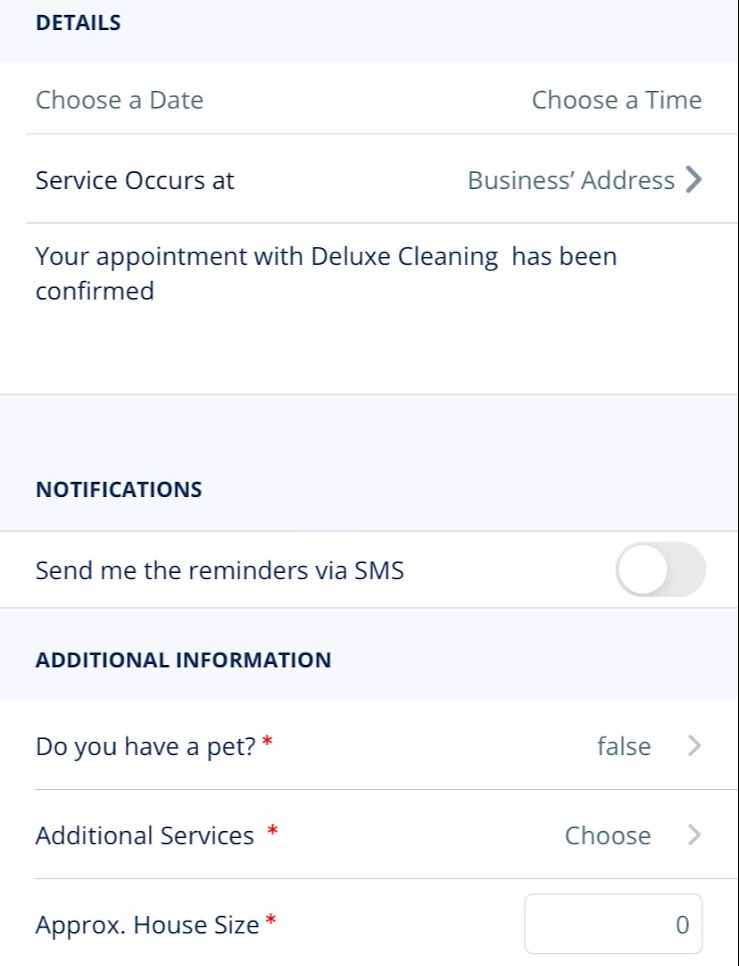This screenshot has width=739, height=966.
Task: Tap the Approx. House Size field
Action: [613, 924]
